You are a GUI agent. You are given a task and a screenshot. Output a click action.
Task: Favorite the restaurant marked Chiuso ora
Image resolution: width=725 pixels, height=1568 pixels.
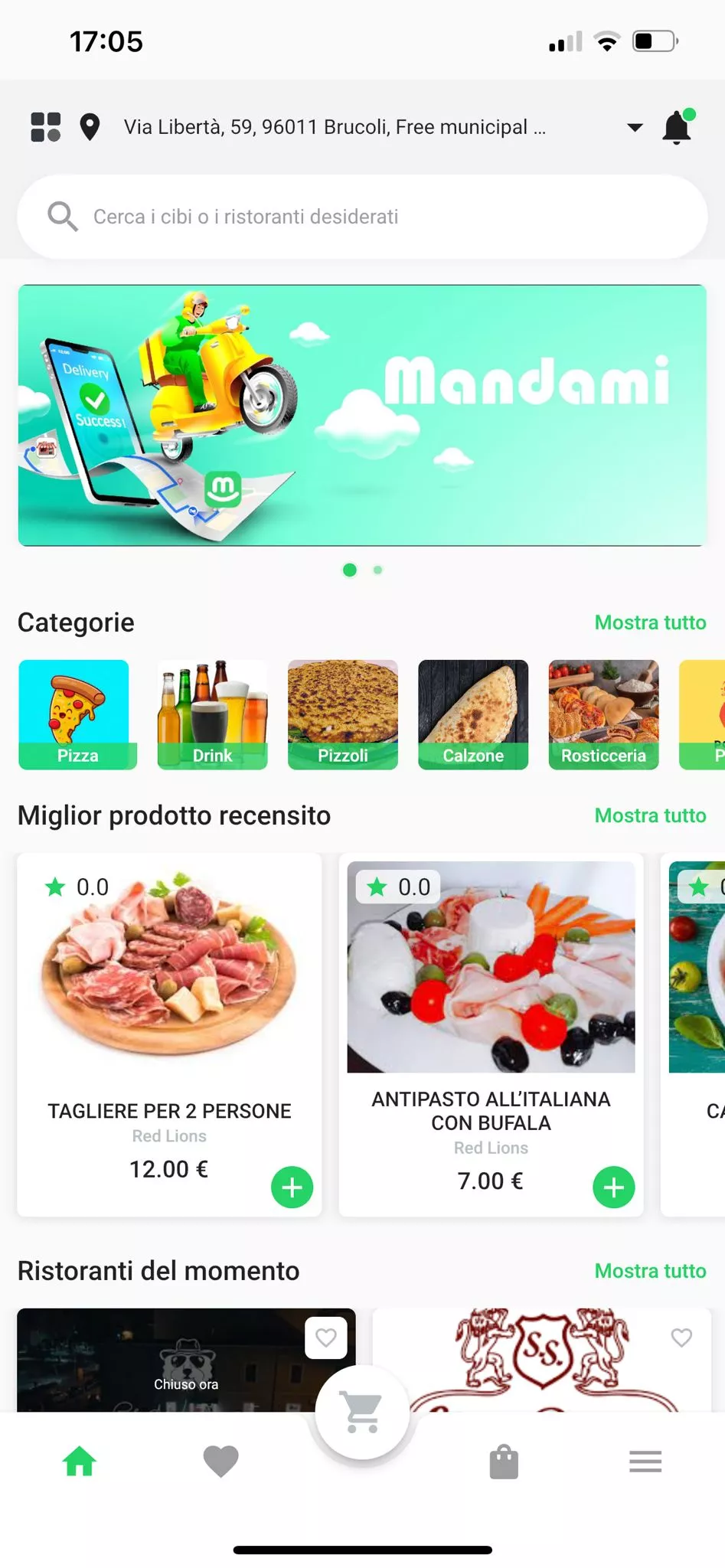click(326, 1338)
